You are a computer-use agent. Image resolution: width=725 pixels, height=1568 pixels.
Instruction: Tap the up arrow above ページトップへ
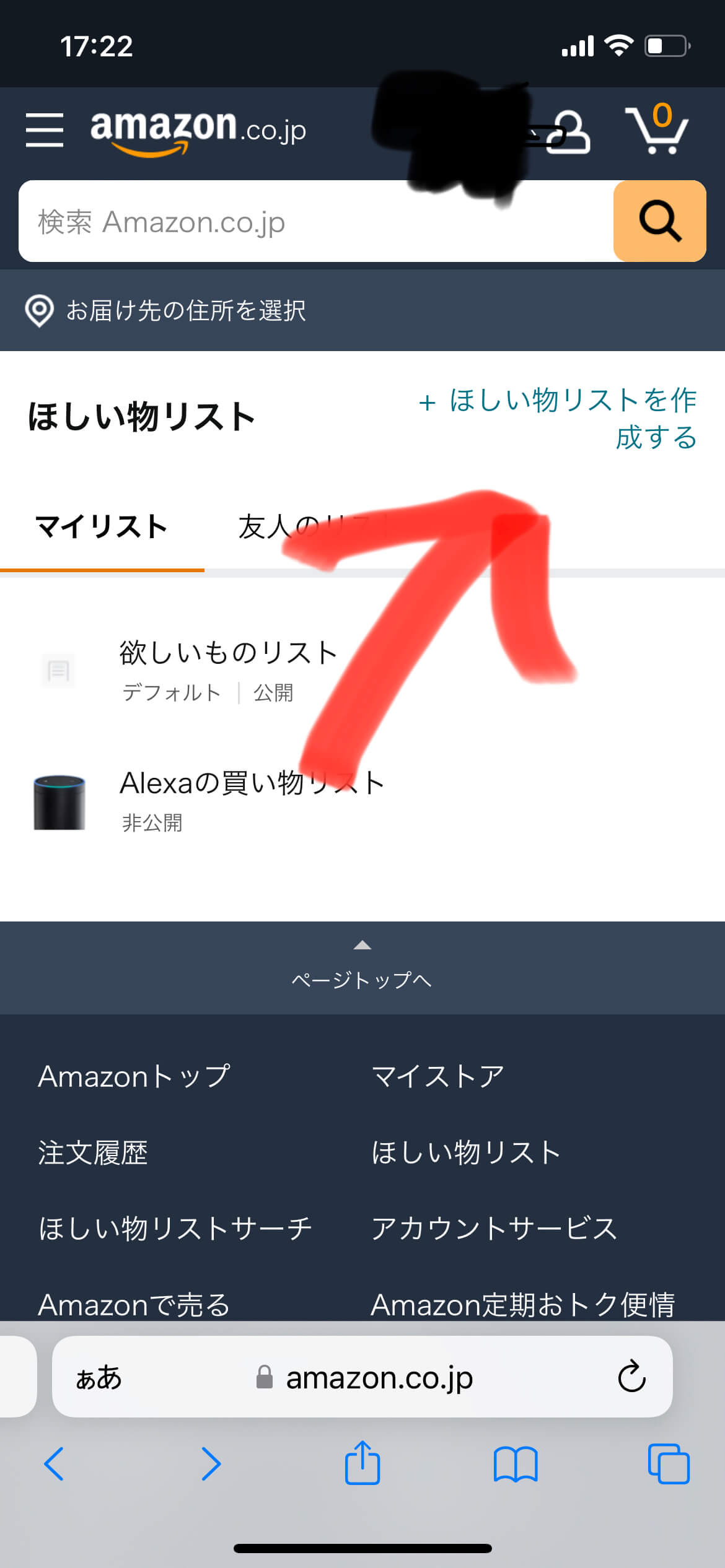[362, 946]
